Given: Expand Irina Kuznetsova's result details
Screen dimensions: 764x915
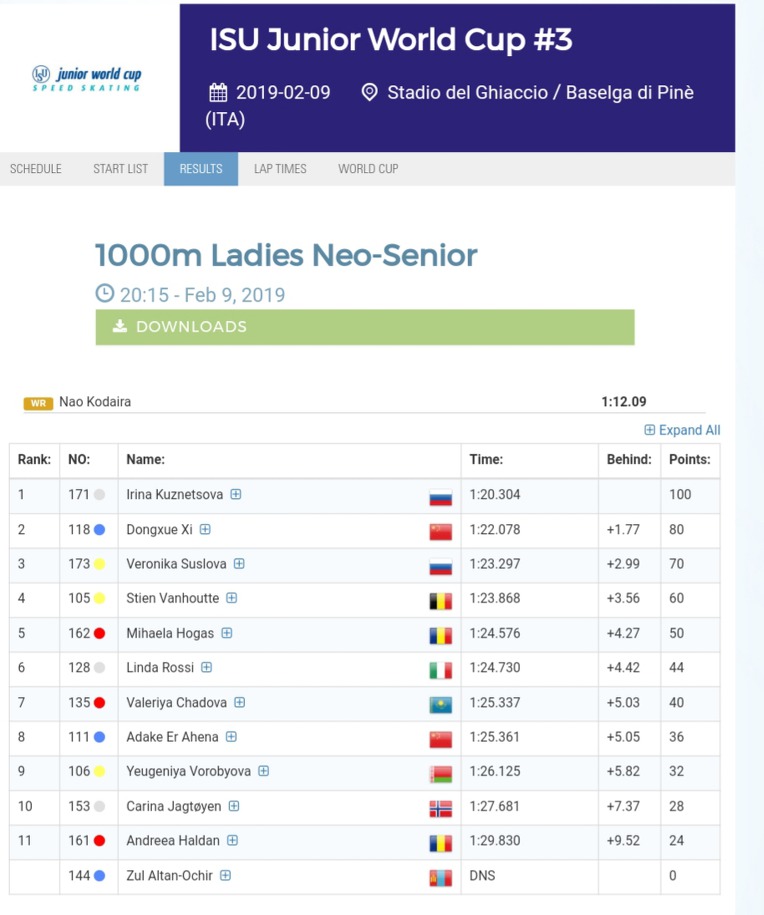Looking at the screenshot, I should (x=236, y=494).
